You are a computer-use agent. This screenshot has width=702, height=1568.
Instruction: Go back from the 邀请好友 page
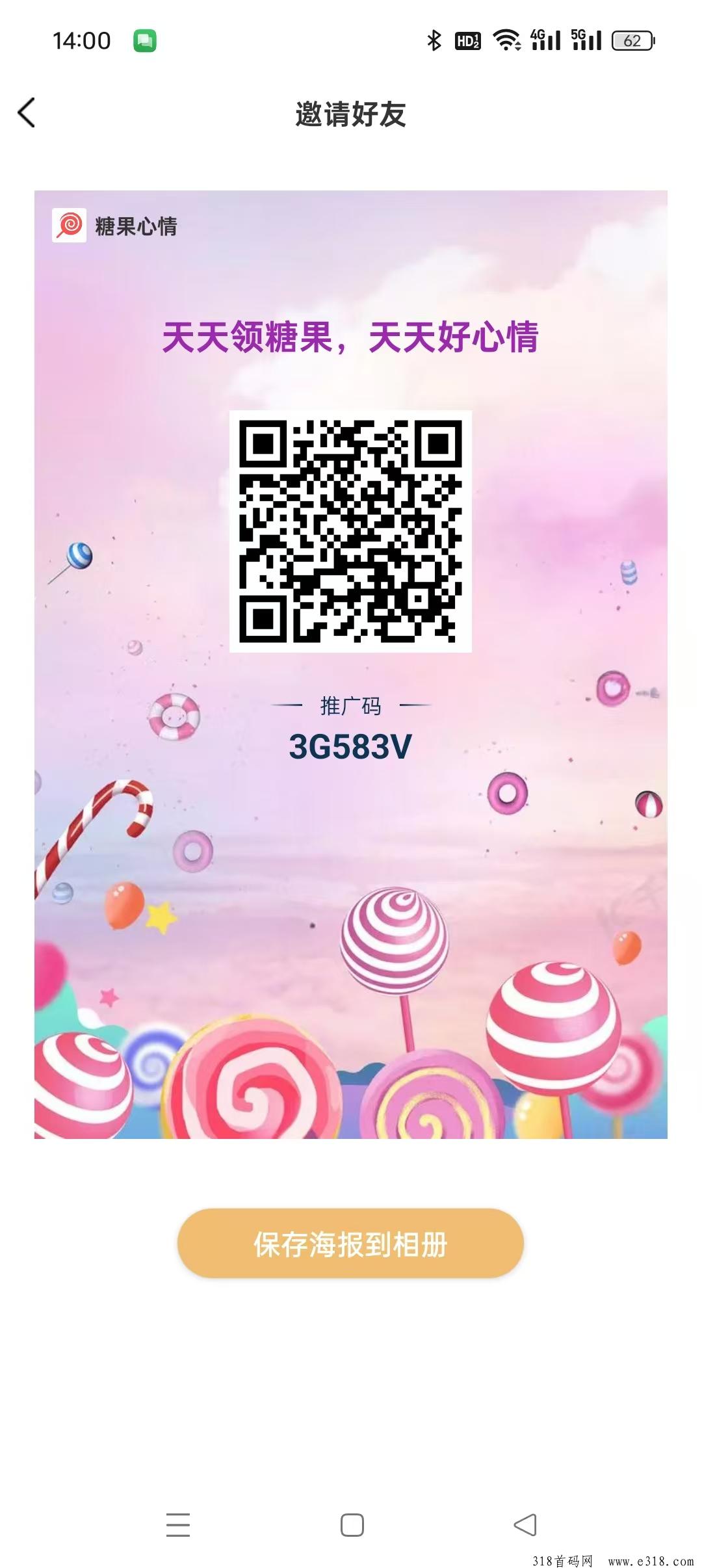click(27, 113)
